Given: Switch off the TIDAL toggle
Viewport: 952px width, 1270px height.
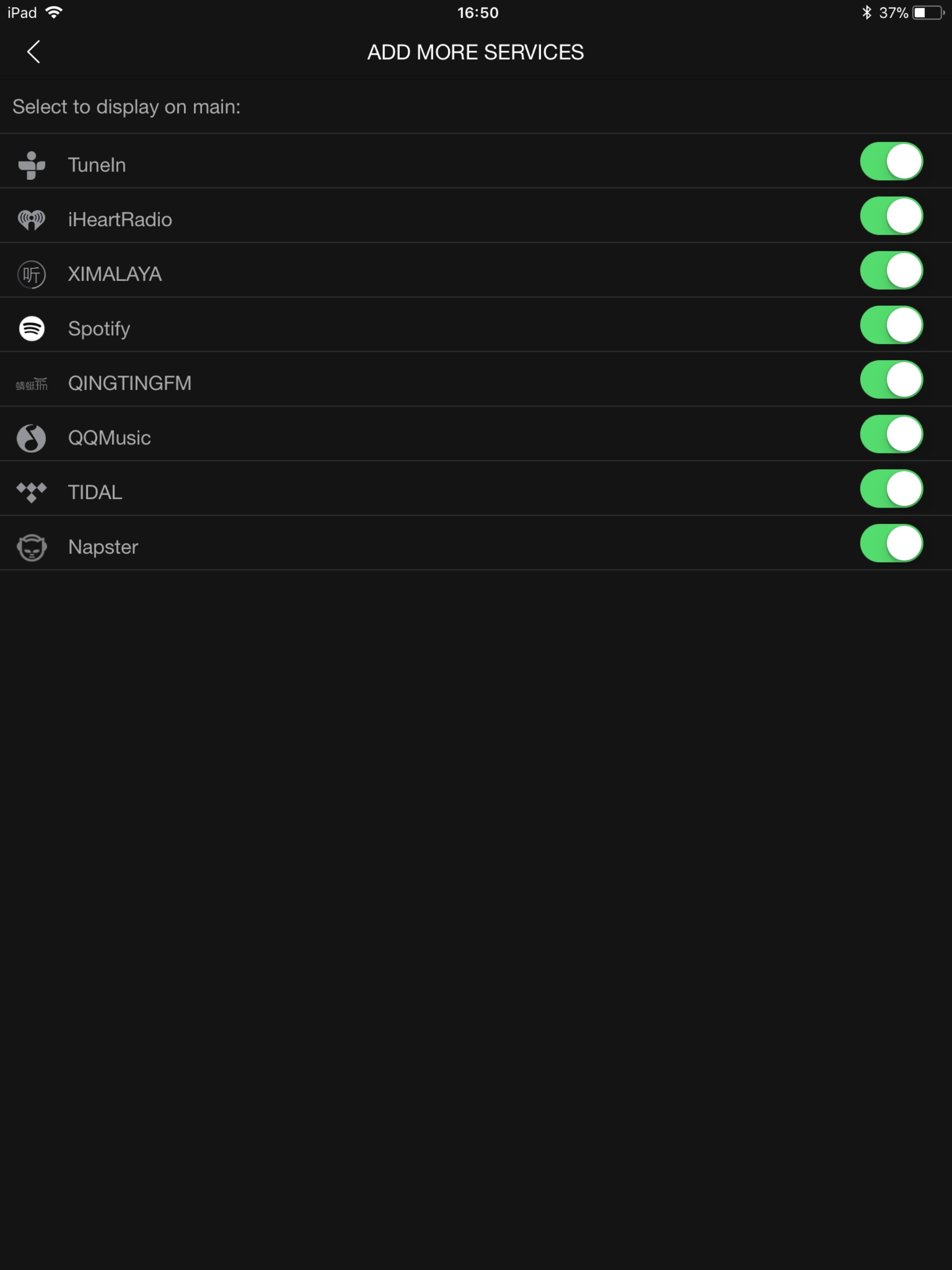Looking at the screenshot, I should coord(891,489).
